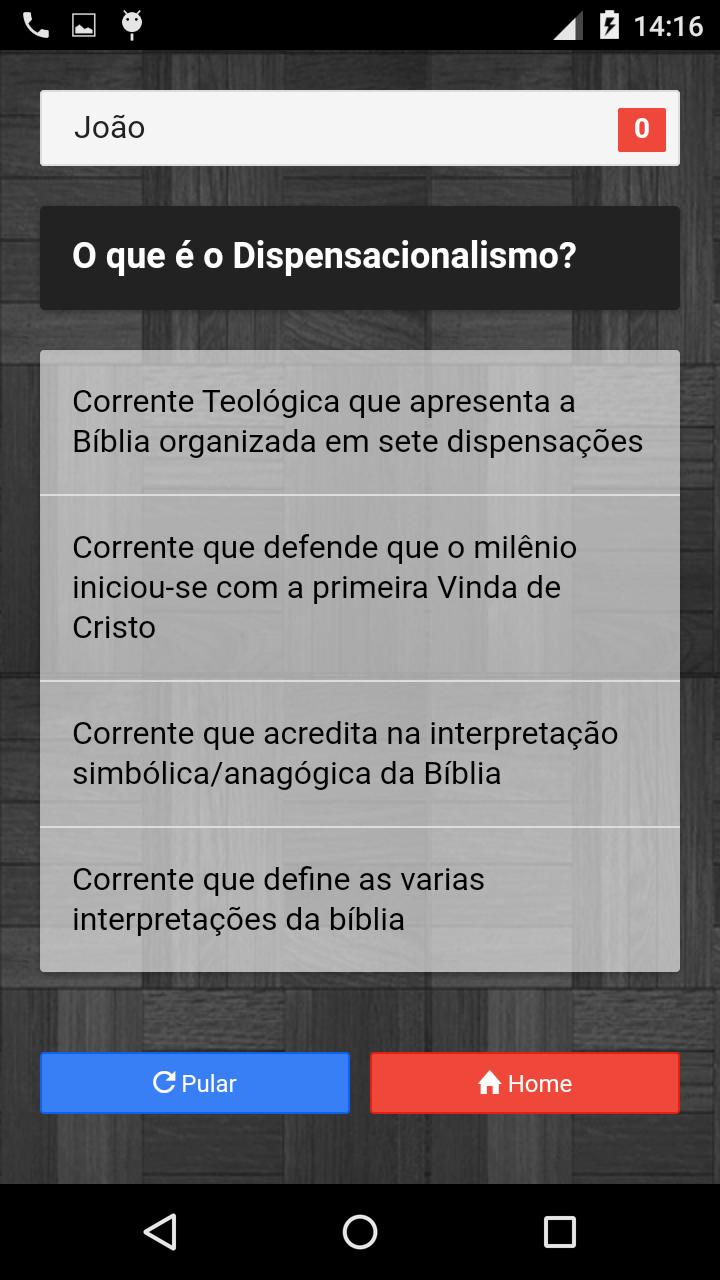This screenshot has height=1280, width=720.
Task: Skip this question with Pular
Action: point(195,1083)
